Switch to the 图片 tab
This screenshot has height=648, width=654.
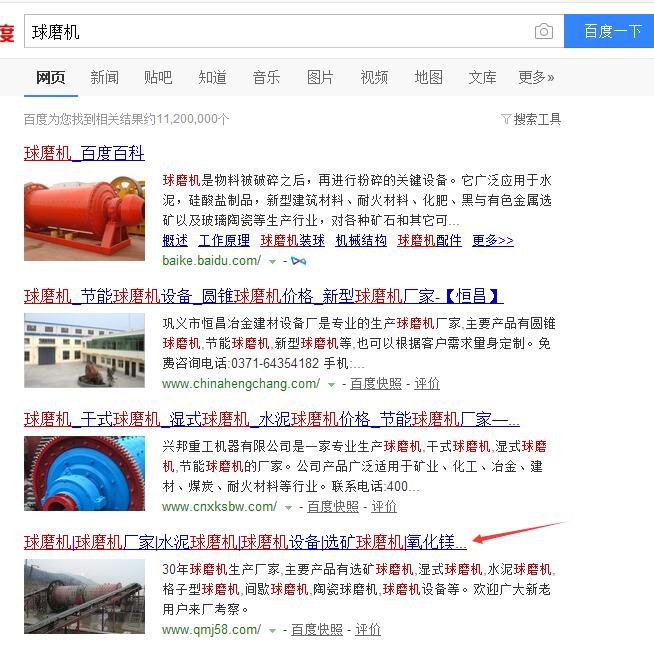320,77
